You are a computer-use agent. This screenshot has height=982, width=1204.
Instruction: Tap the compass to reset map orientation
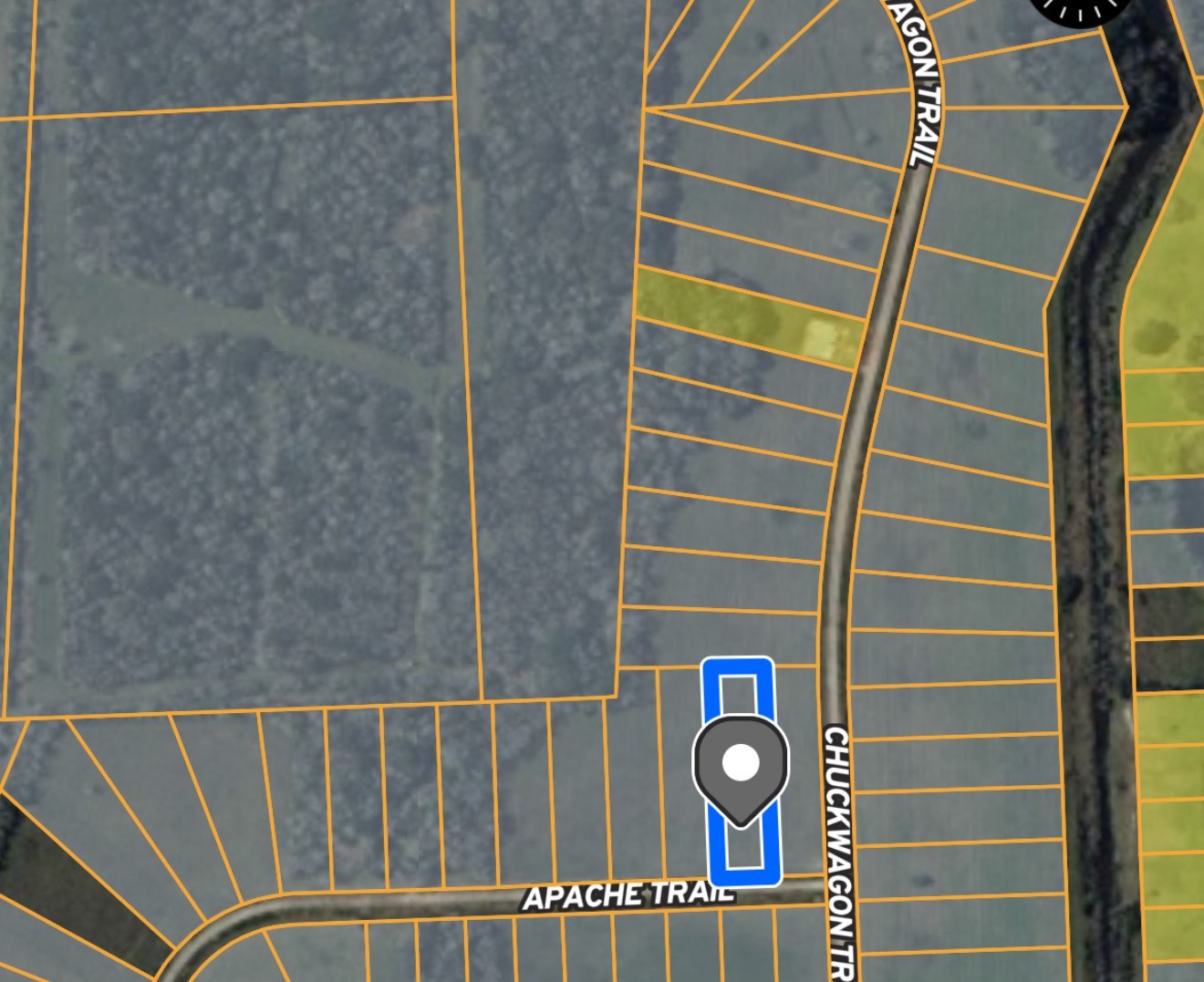point(1079,9)
